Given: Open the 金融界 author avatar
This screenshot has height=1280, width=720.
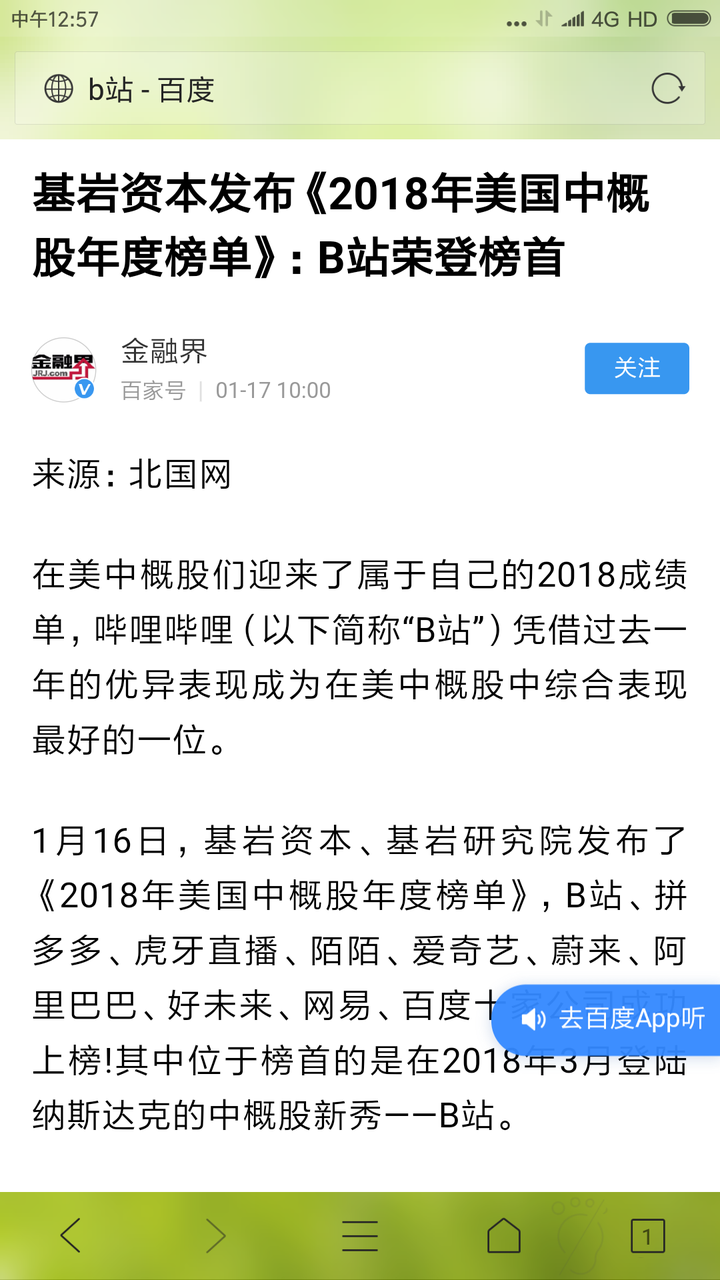Looking at the screenshot, I should [64, 370].
